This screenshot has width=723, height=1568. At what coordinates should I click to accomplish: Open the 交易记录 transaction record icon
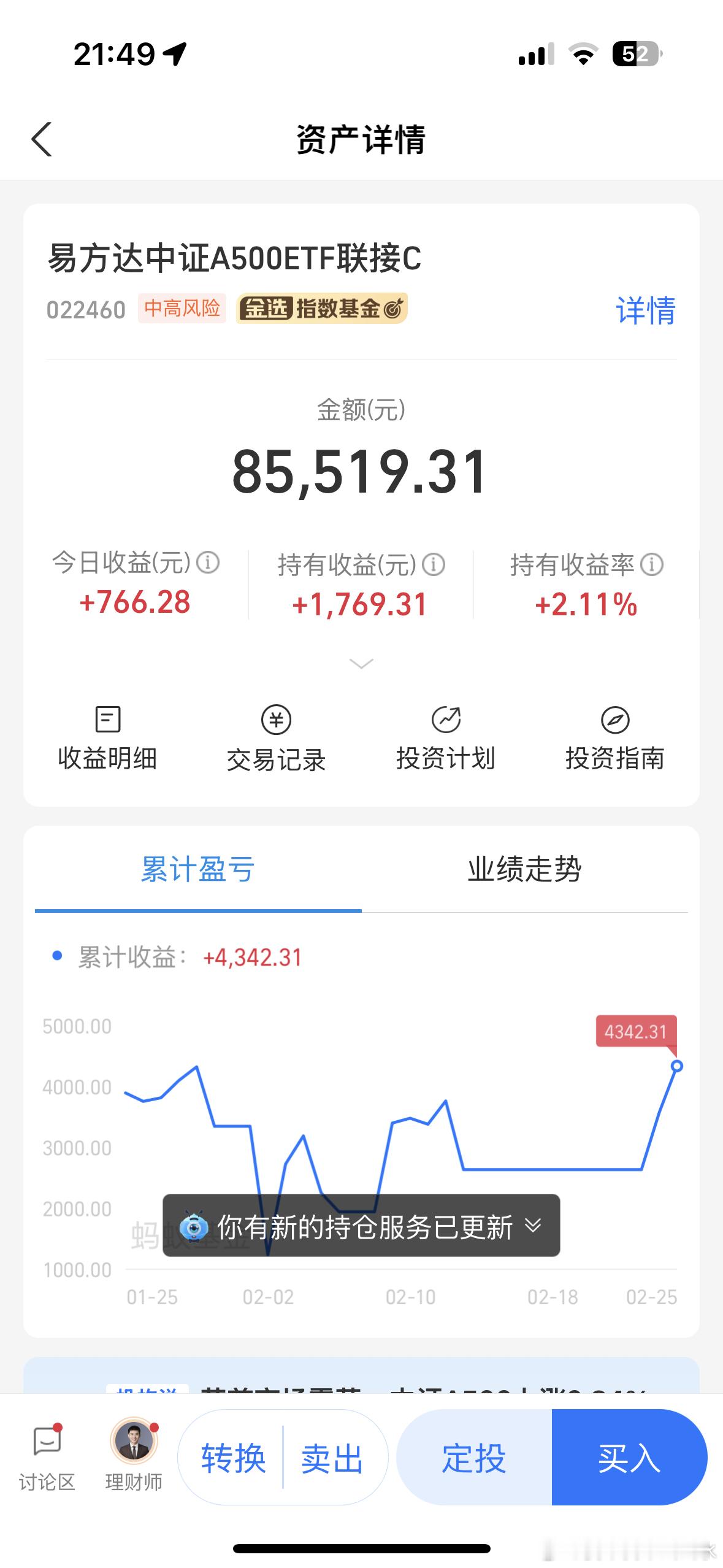tap(276, 736)
